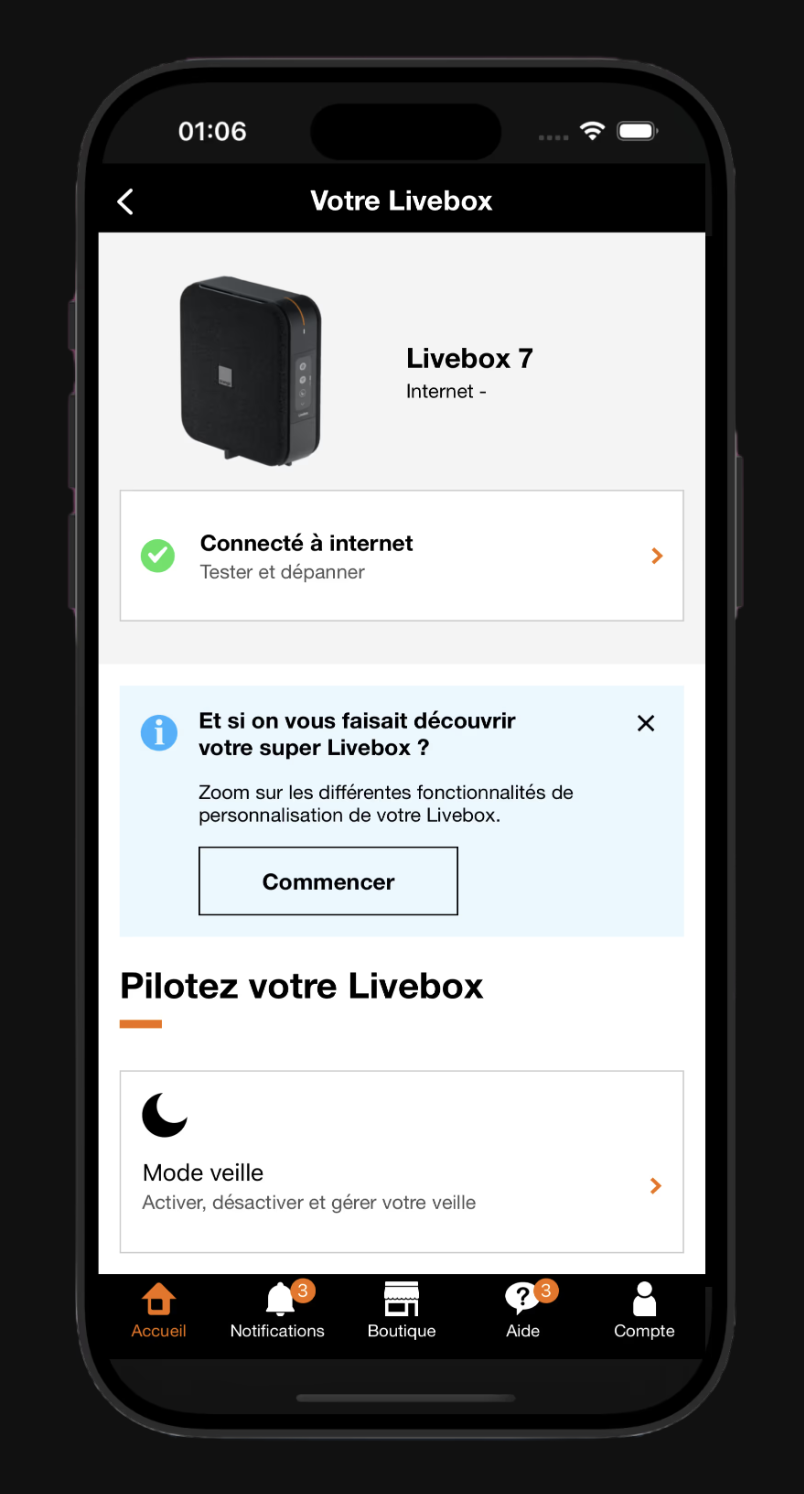The width and height of the screenshot is (804, 1494).
Task: Open the Notifications tab
Action: click(x=277, y=1310)
